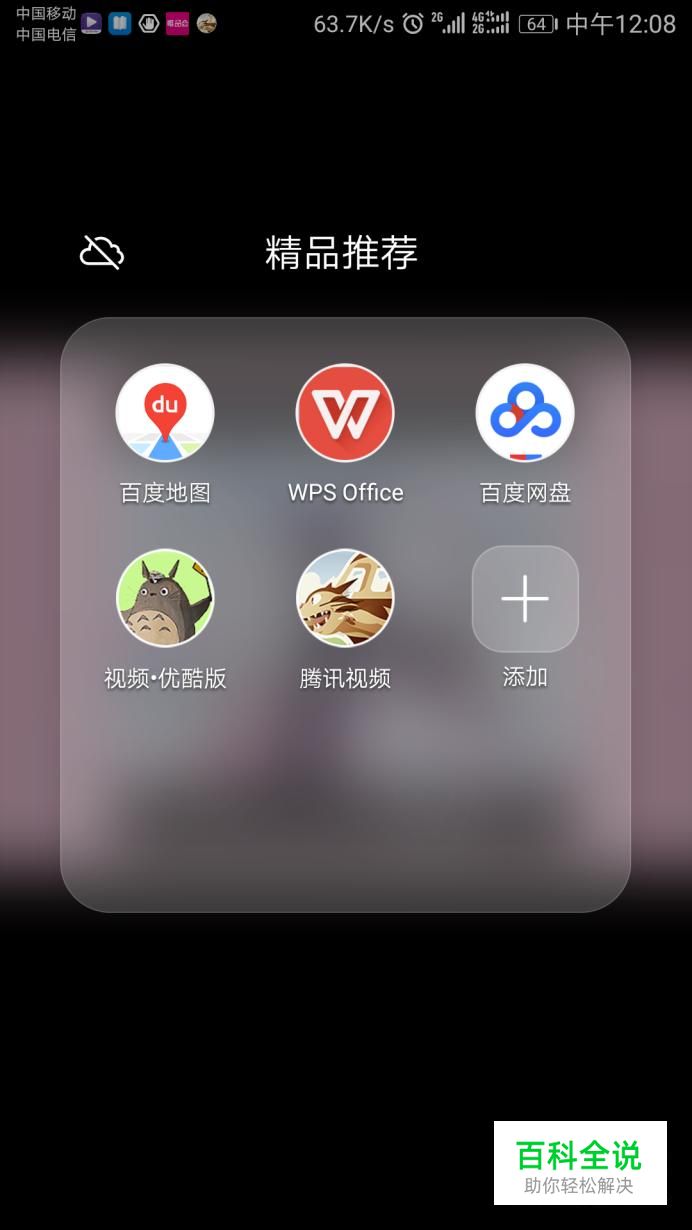This screenshot has width=692, height=1230.
Task: Launch 腾讯视频 app
Action: point(345,598)
